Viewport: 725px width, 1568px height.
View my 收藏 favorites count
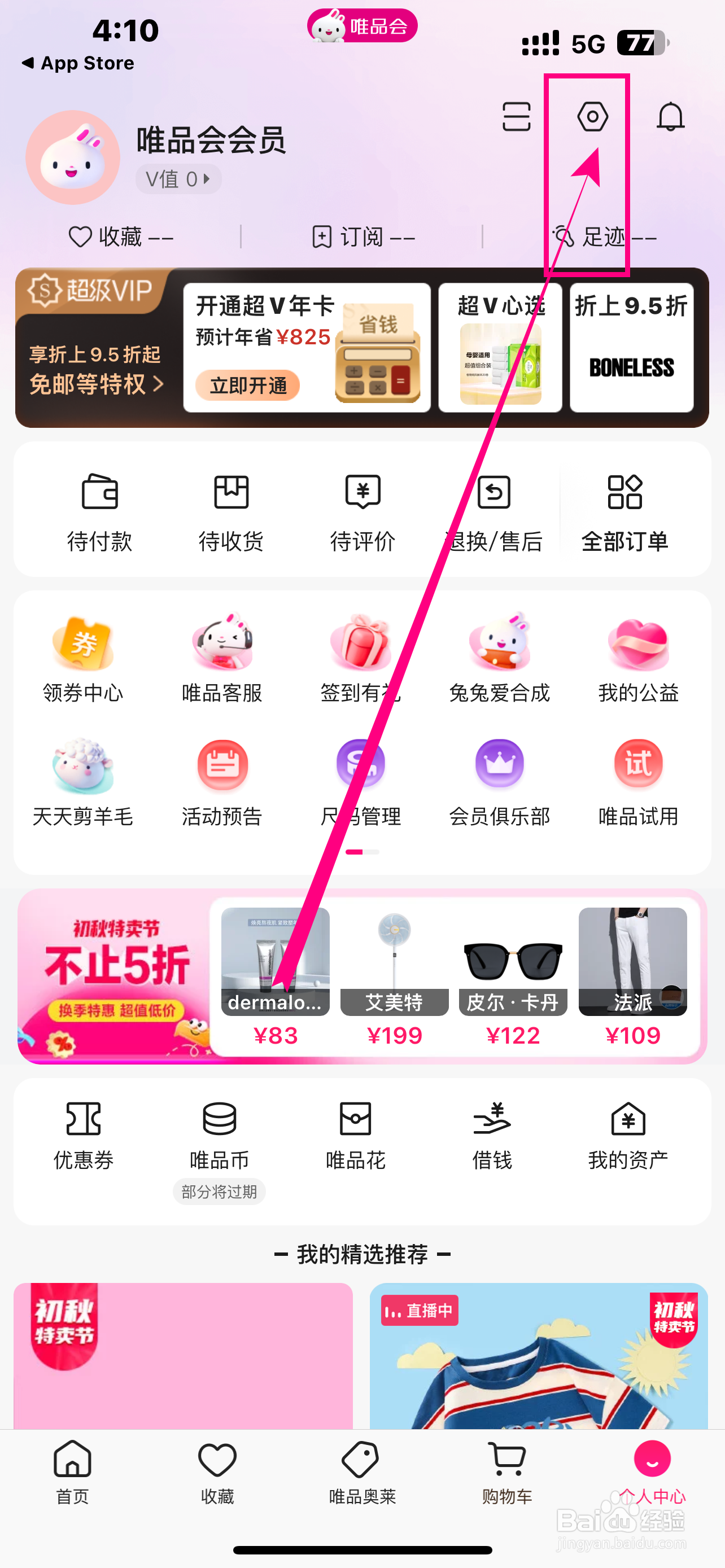coord(121,237)
